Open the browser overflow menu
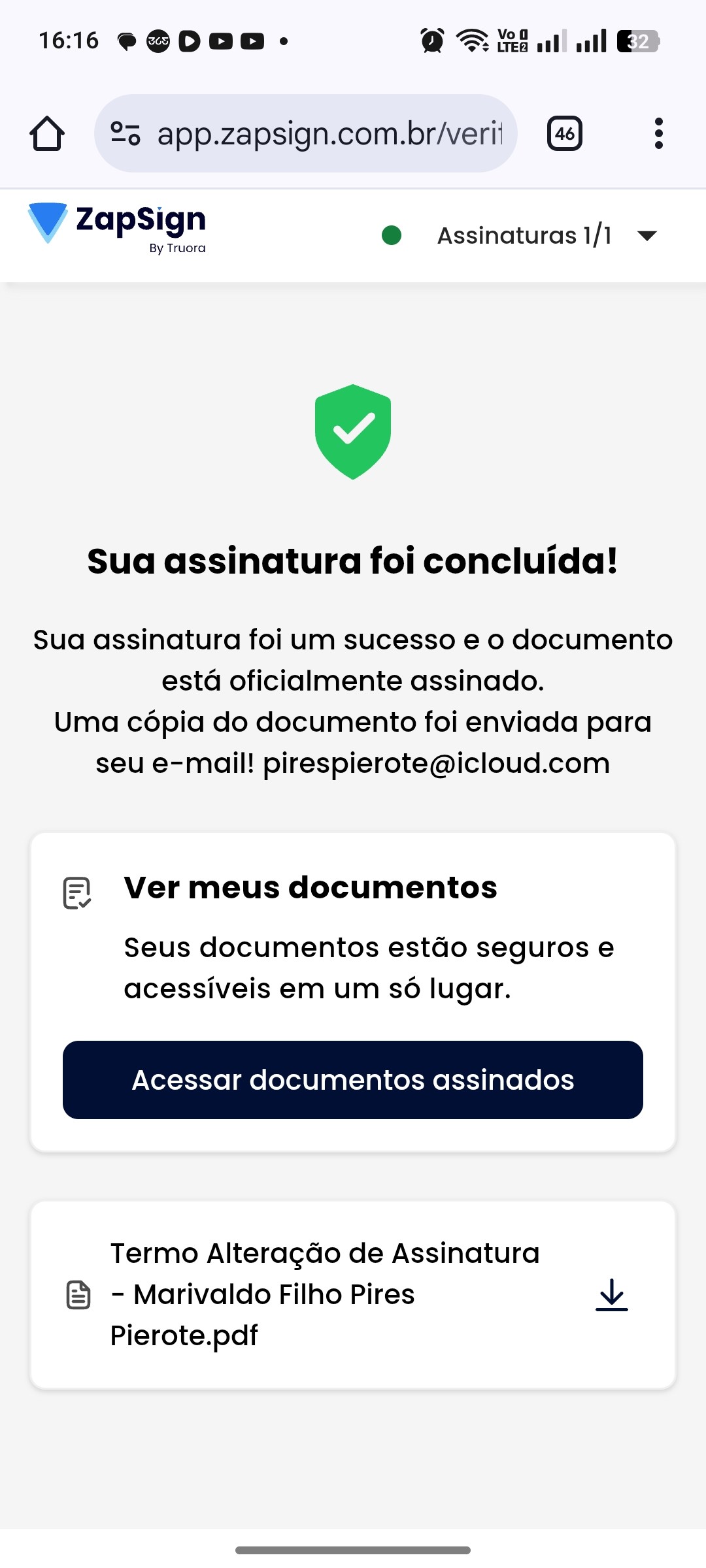Viewport: 706px width, 1568px height. [658, 134]
